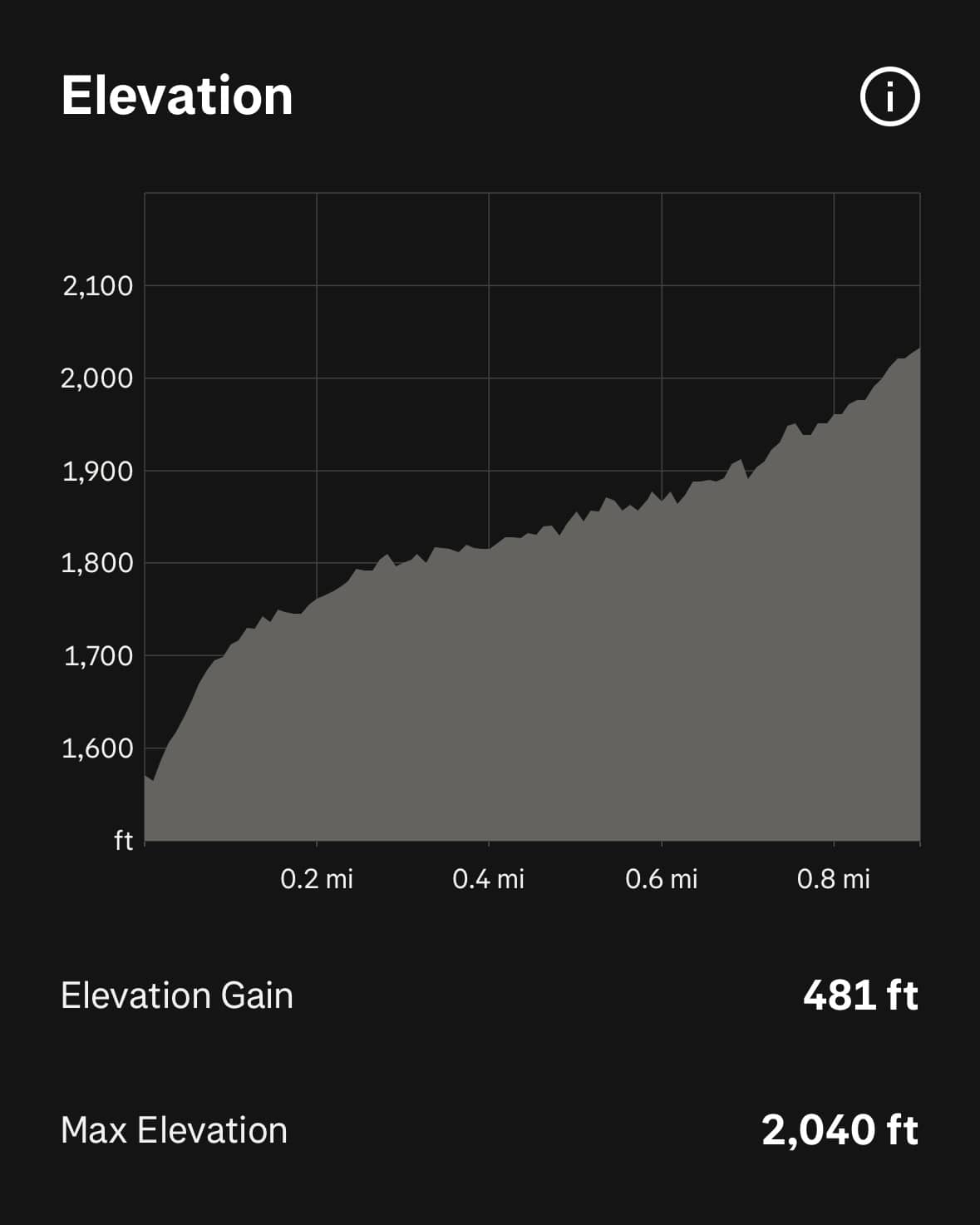Open the elevation info icon
The image size is (980, 1225).
(889, 97)
